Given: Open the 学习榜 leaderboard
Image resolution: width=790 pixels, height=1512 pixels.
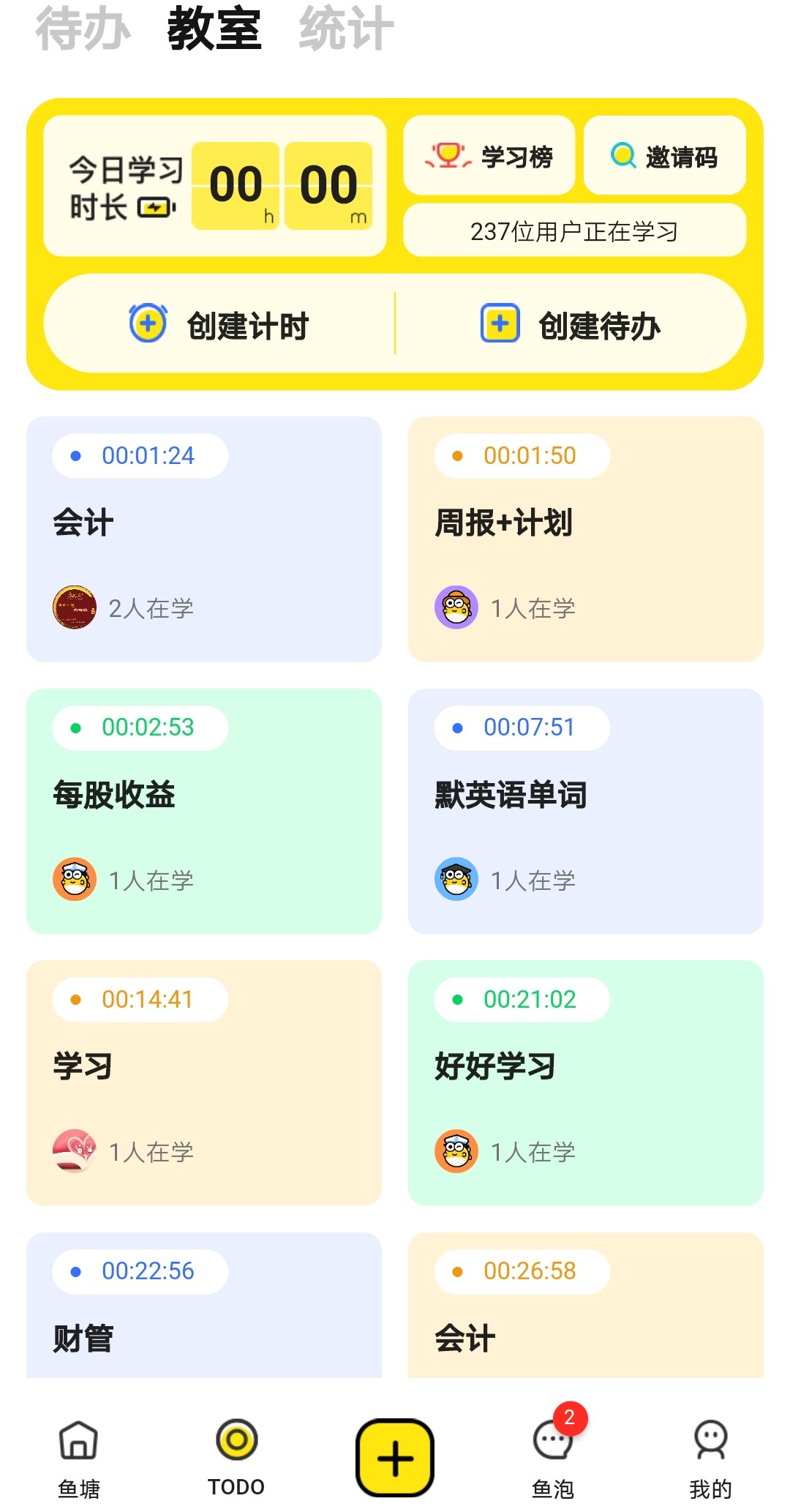Looking at the screenshot, I should click(489, 155).
